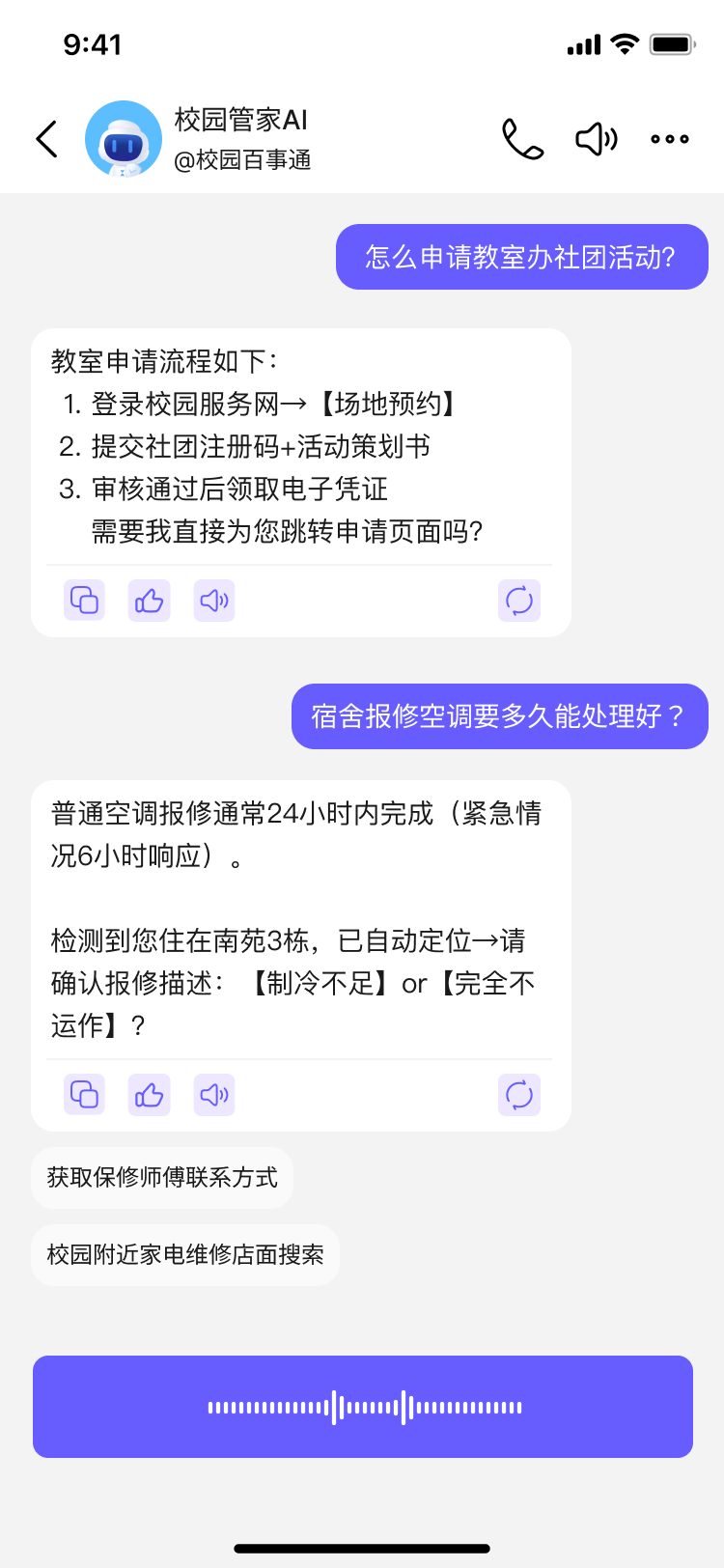724x1568 pixels.
Task: Start a voice call with 校园管家AI
Action: click(522, 138)
